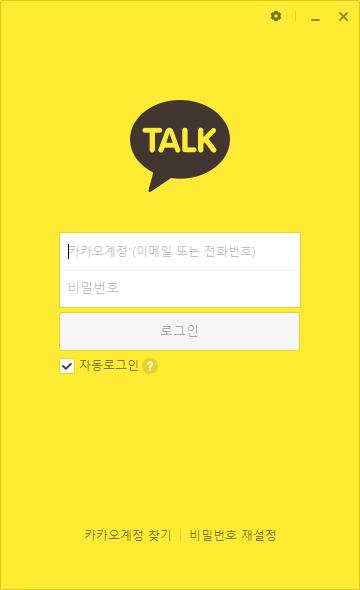This screenshot has width=360, height=590.
Task: Open the 비밀번호 재설정 link
Action: tap(233, 535)
